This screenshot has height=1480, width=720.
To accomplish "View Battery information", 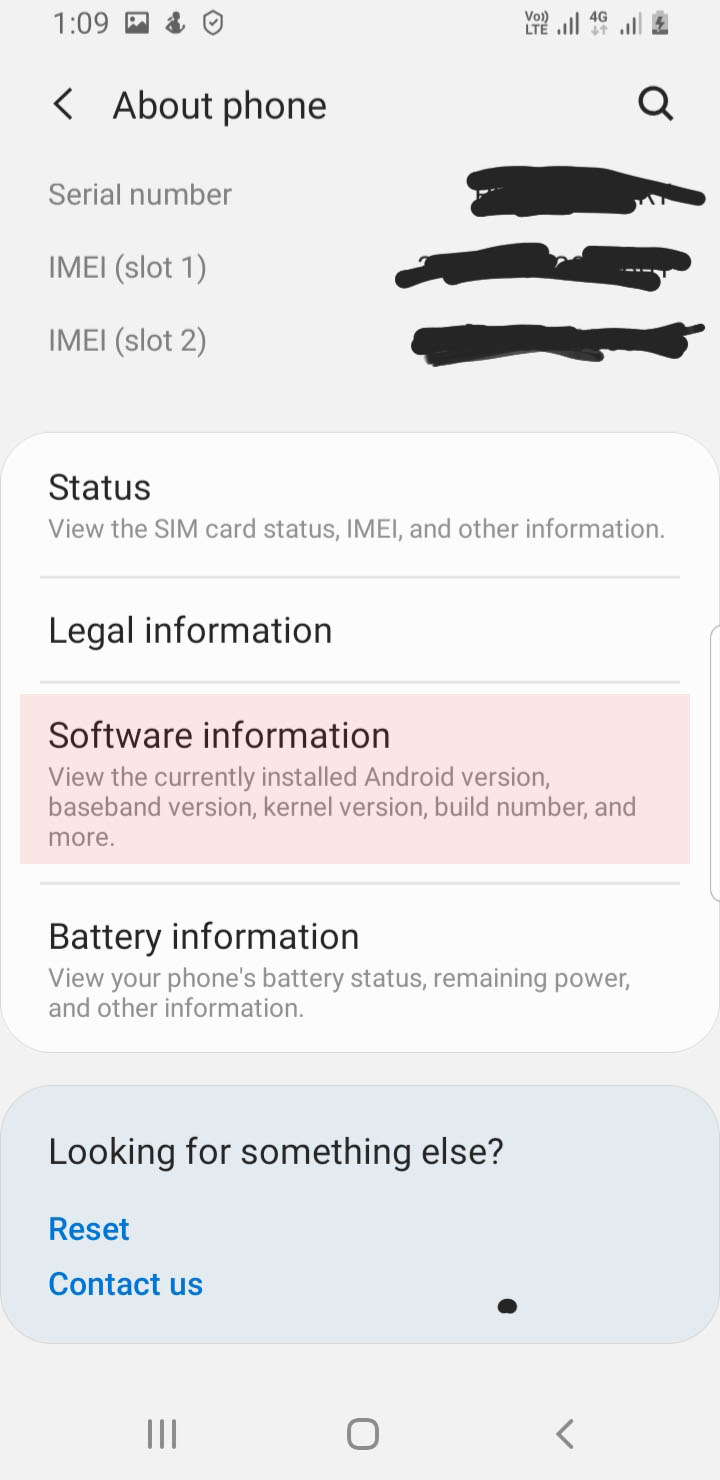I will coord(358,968).
